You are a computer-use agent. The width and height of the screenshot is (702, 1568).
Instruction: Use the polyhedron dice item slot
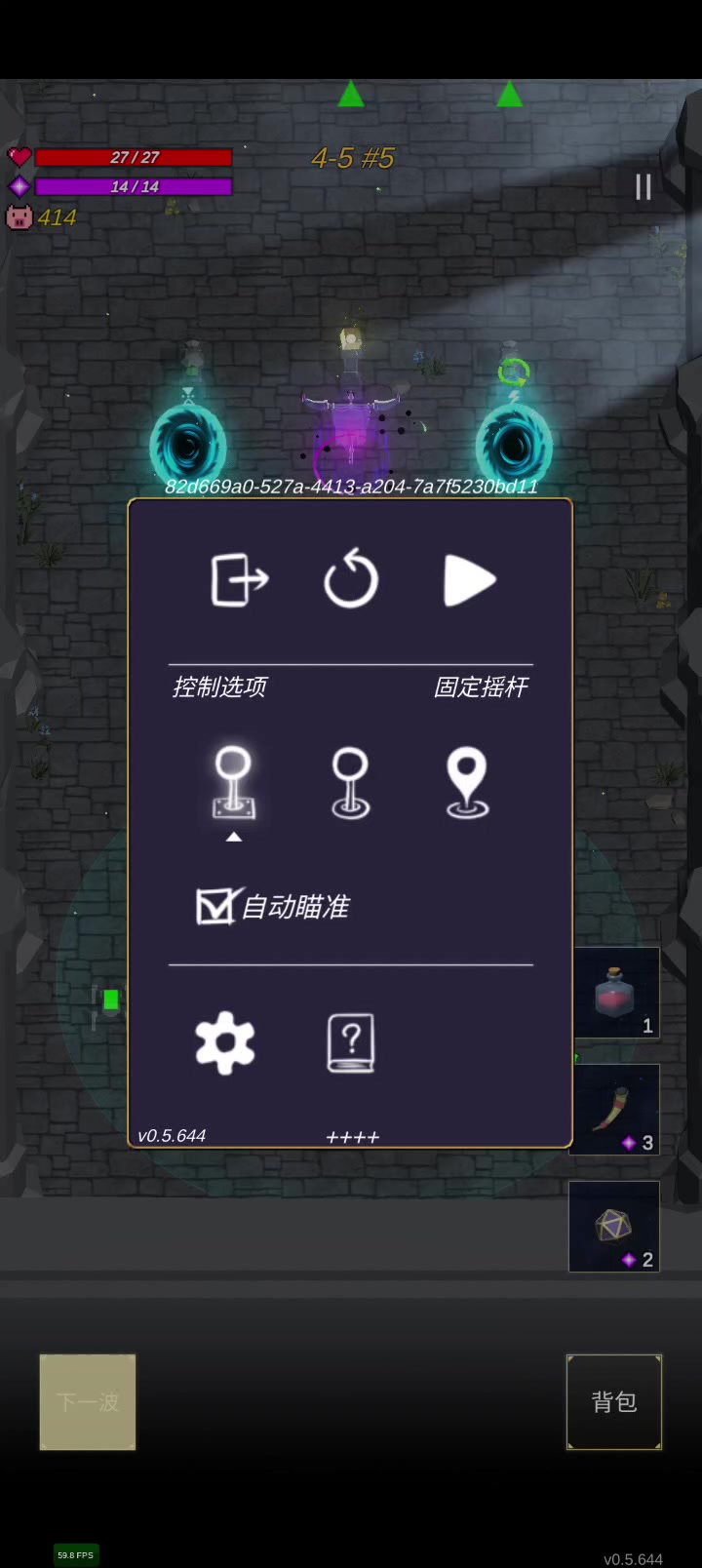pos(614,1227)
